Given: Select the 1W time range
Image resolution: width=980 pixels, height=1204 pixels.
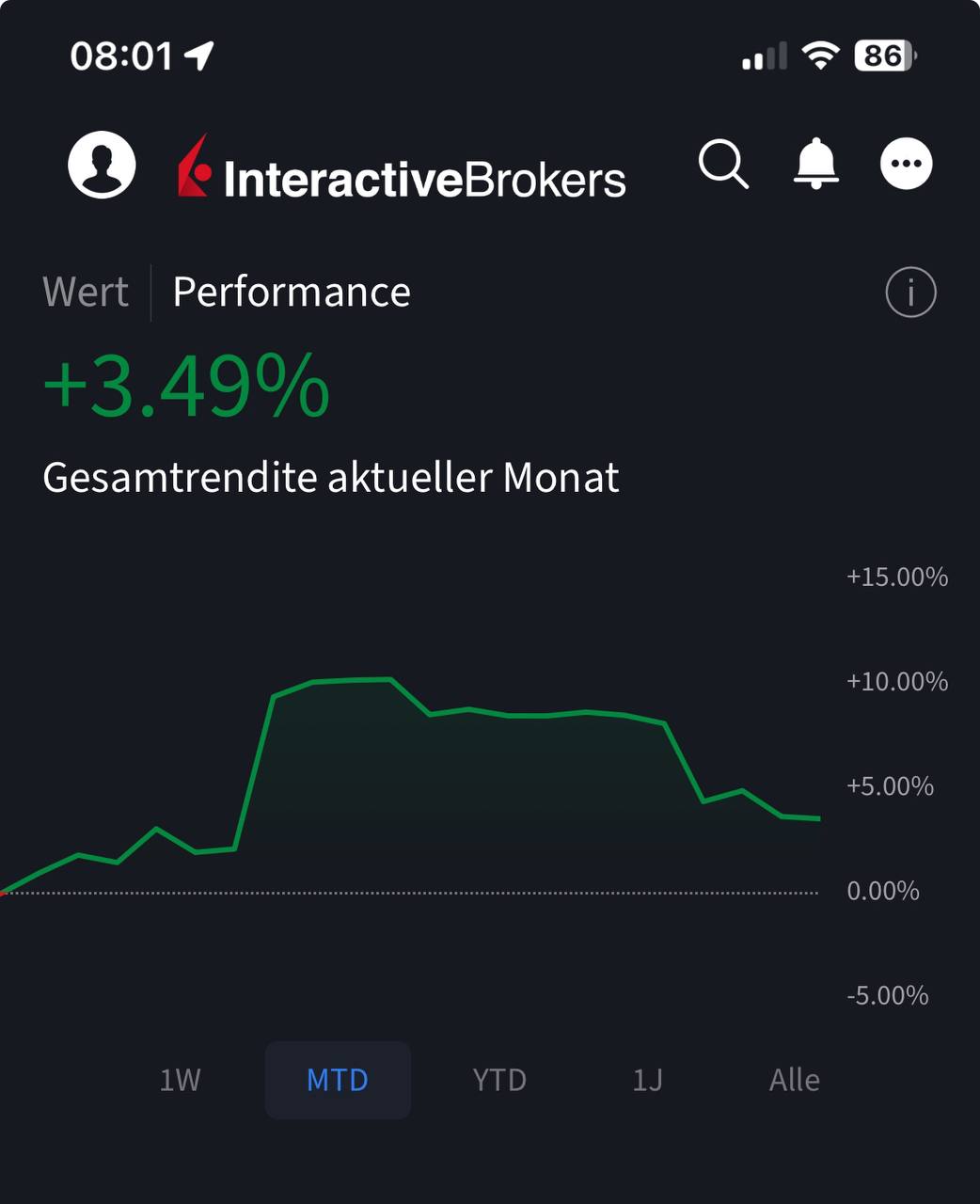Looking at the screenshot, I should click(x=180, y=1080).
